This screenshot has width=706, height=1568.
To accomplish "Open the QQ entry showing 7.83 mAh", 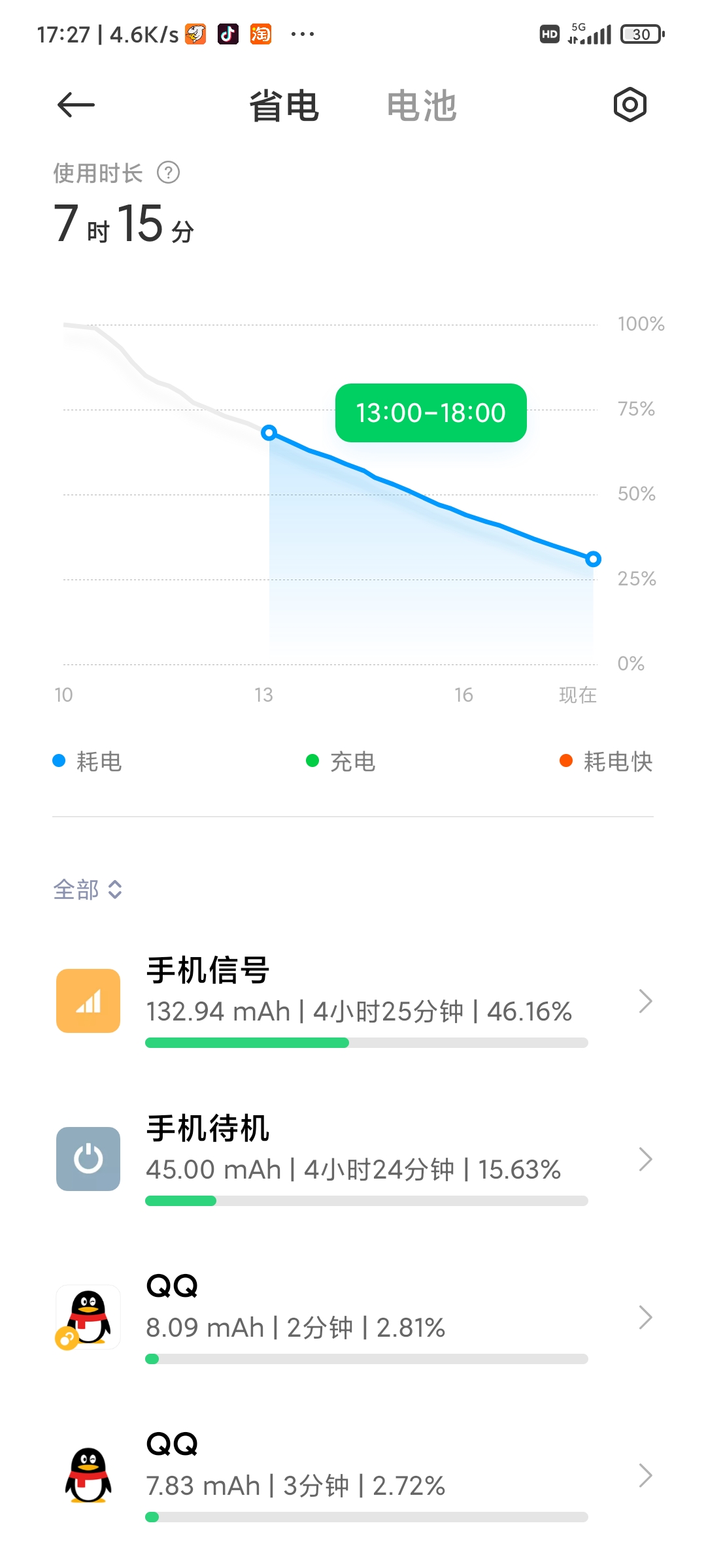I will (353, 1475).
